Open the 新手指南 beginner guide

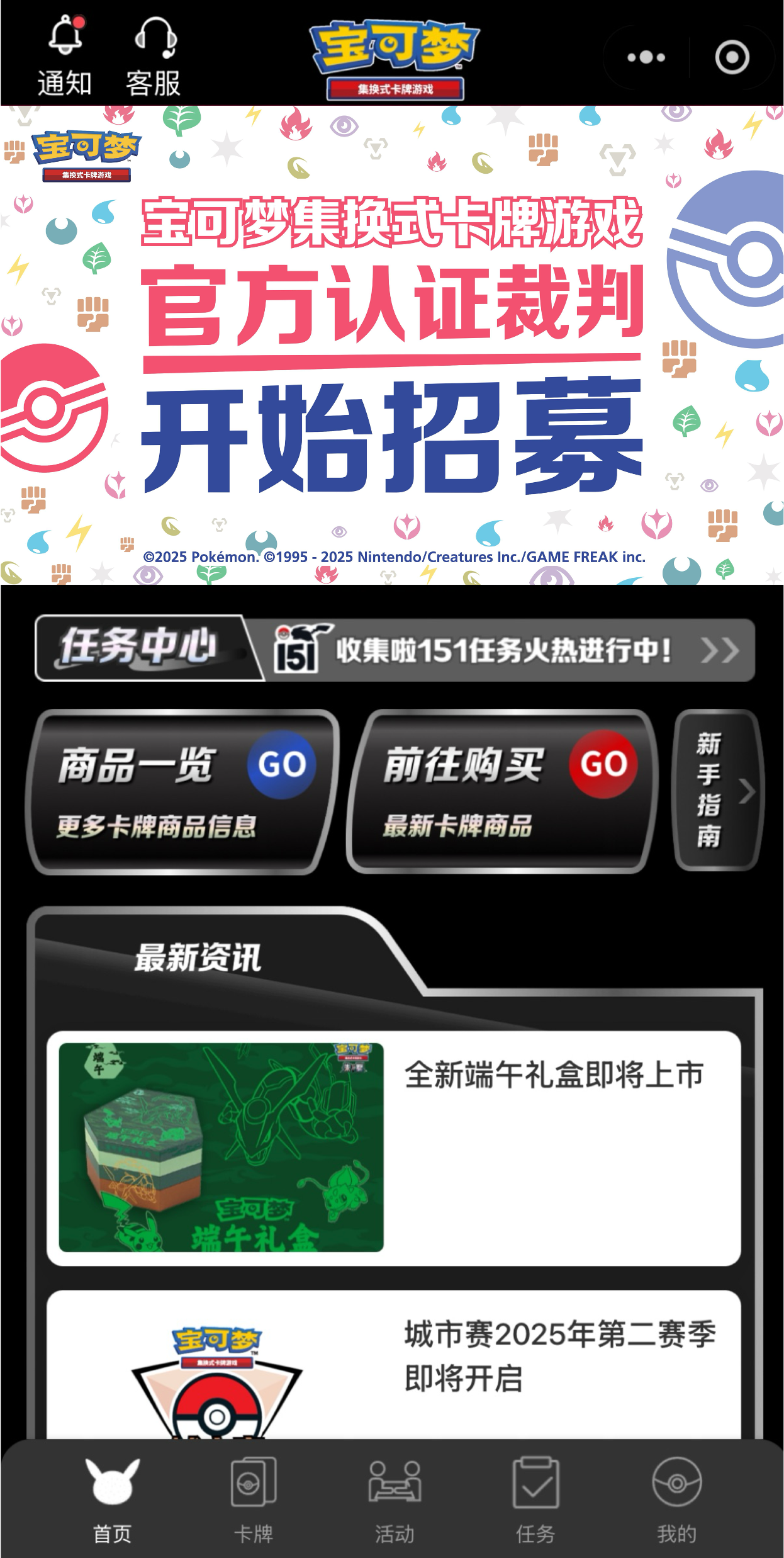717,791
